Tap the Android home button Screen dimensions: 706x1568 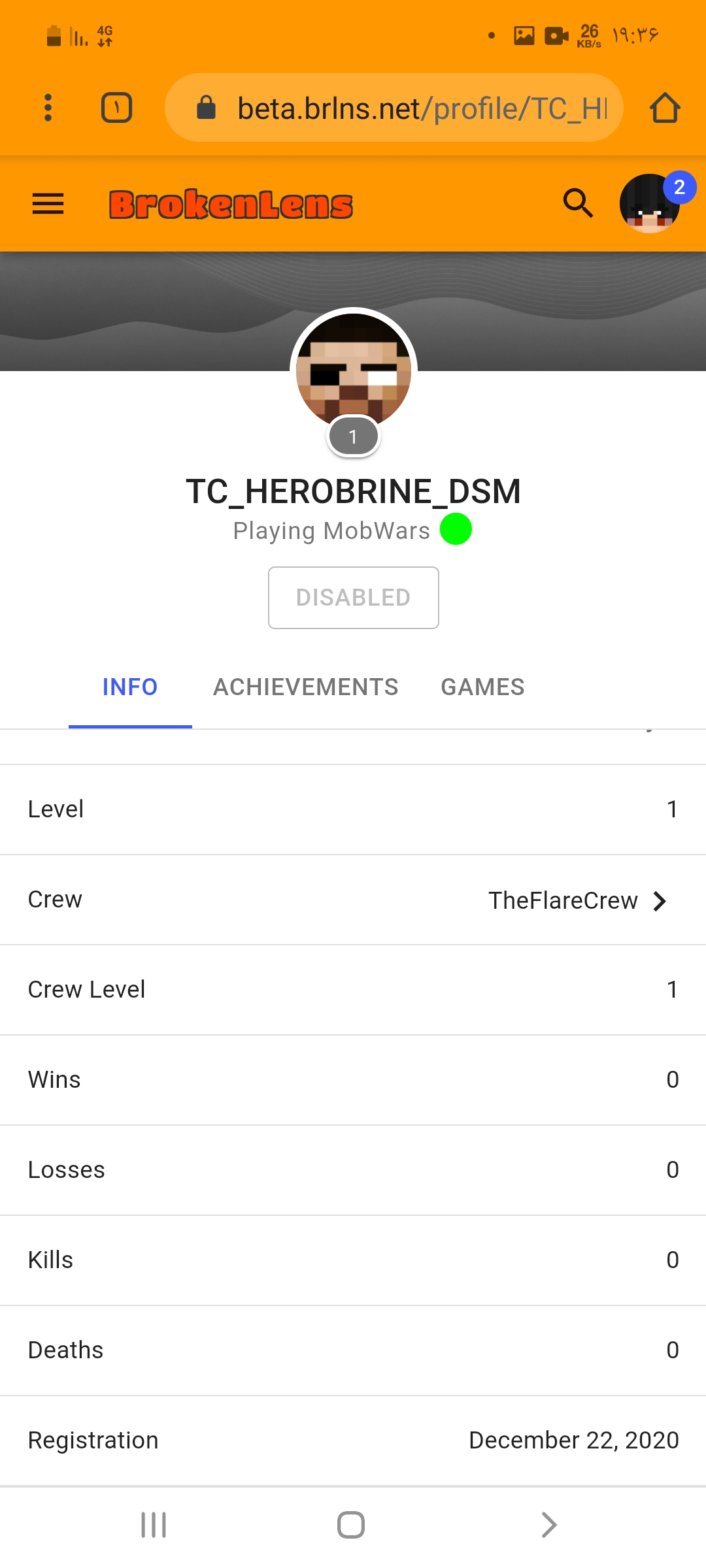click(x=351, y=1526)
